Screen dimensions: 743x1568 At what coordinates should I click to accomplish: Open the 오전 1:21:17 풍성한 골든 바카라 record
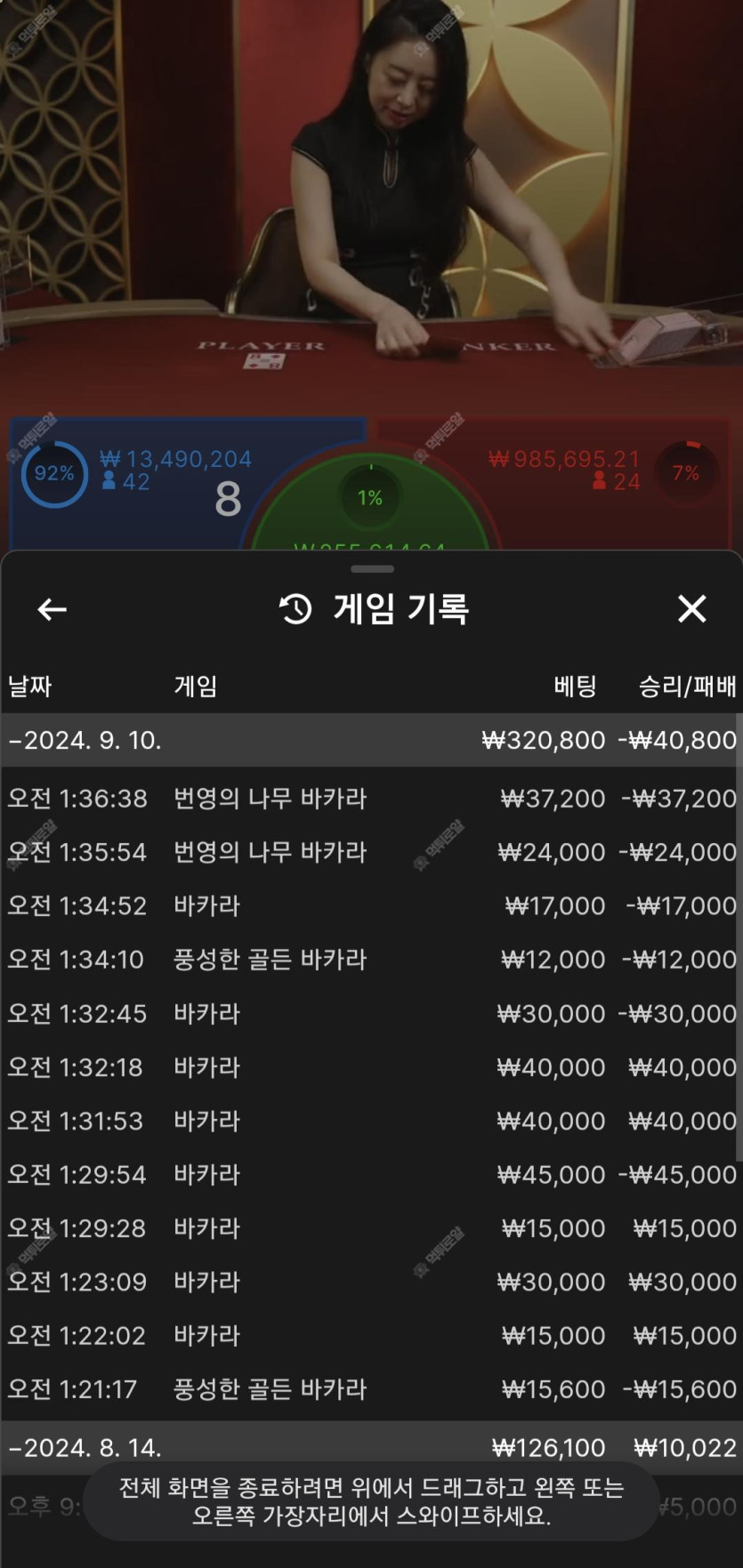click(x=371, y=1389)
